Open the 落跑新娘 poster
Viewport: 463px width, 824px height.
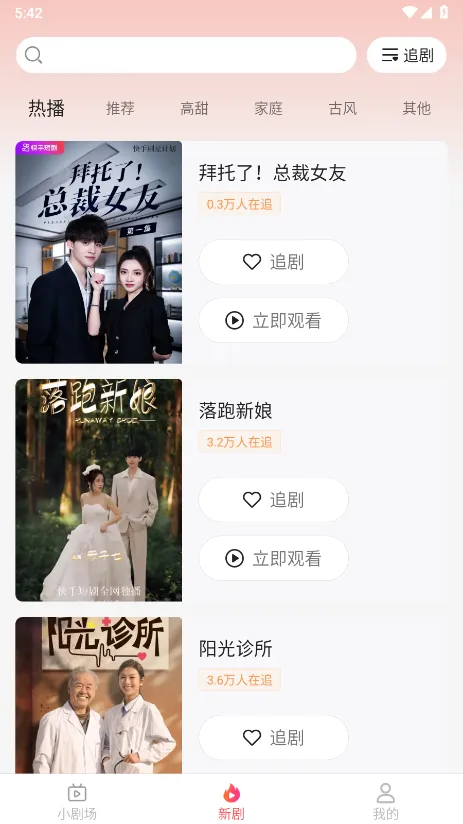[99, 490]
